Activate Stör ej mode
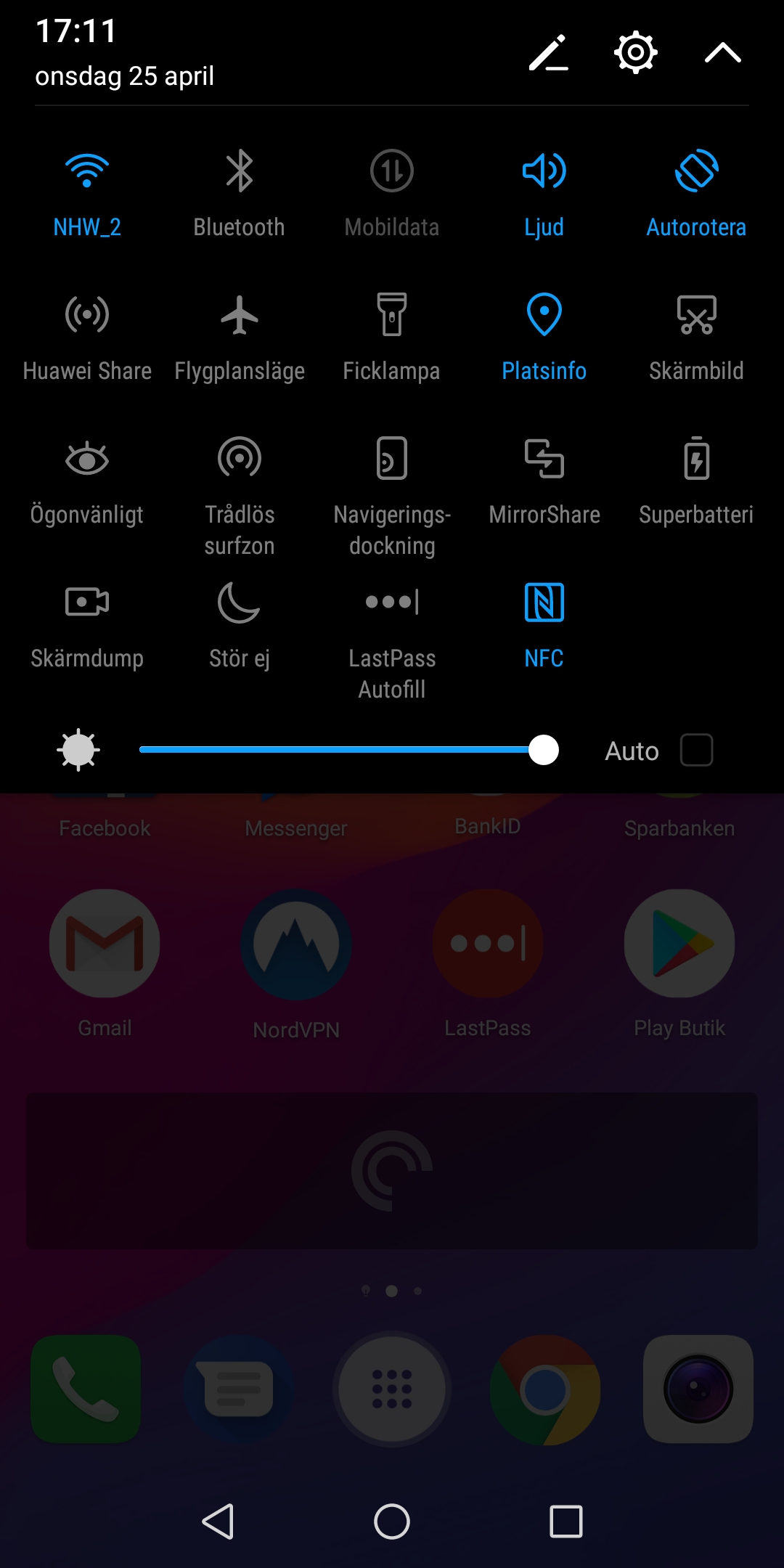The width and height of the screenshot is (784, 1568). pyautogui.click(x=239, y=603)
